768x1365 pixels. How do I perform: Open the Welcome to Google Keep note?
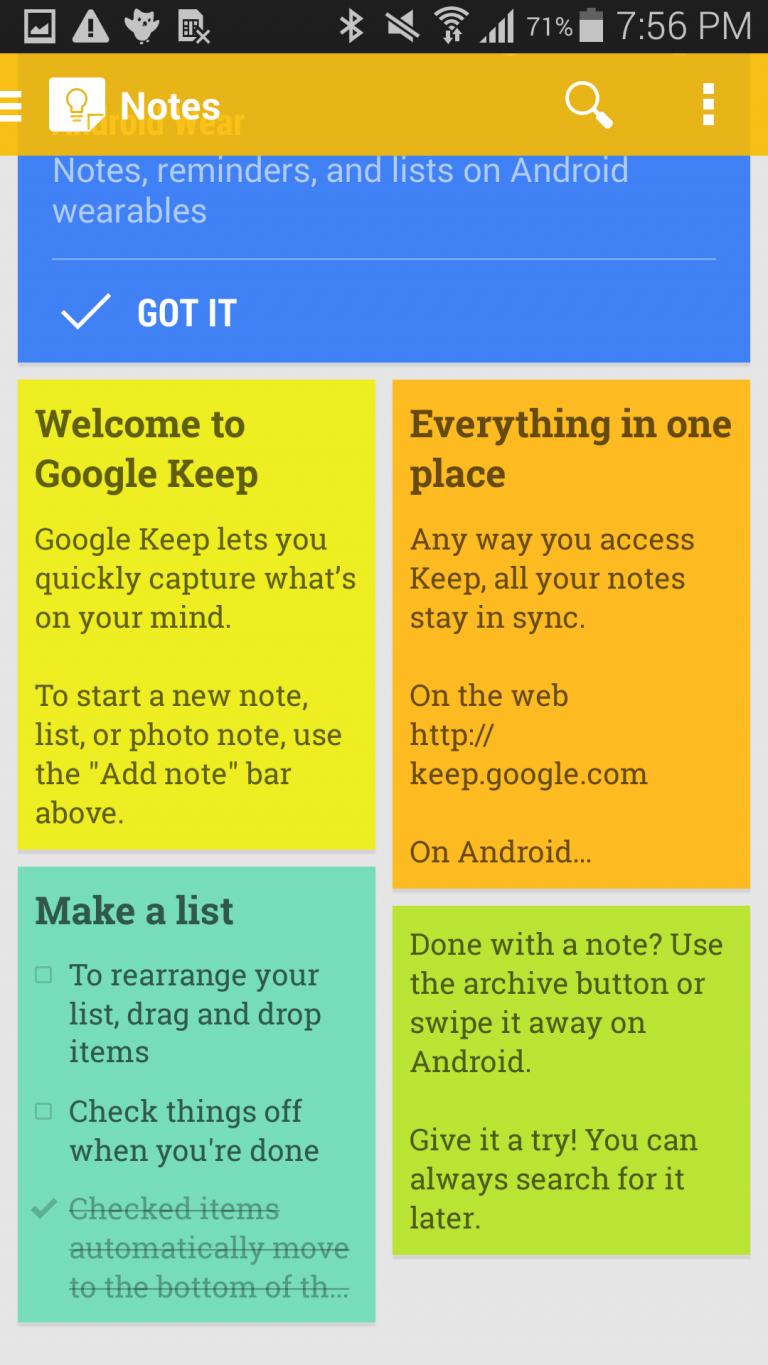point(196,614)
